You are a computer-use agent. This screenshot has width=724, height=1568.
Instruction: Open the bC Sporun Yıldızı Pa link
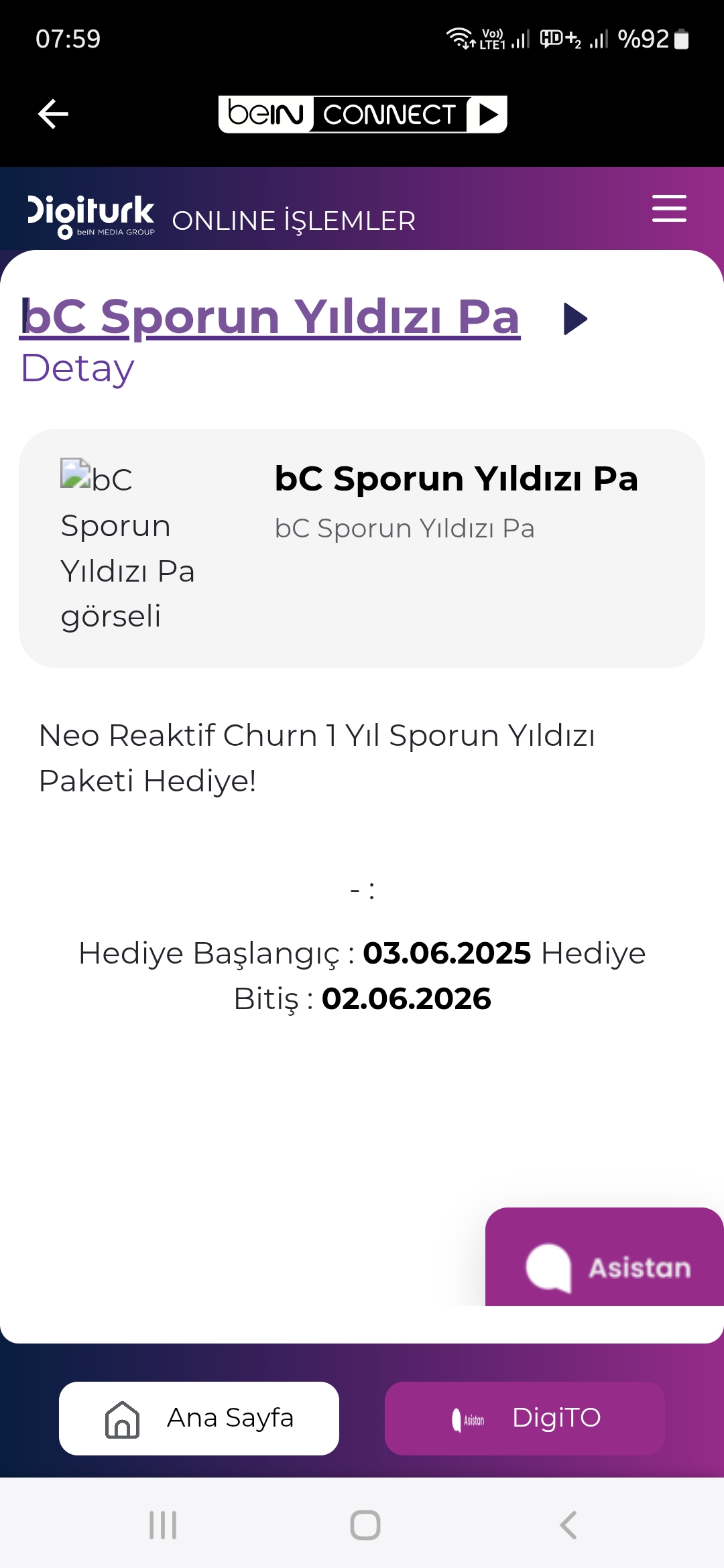click(270, 316)
